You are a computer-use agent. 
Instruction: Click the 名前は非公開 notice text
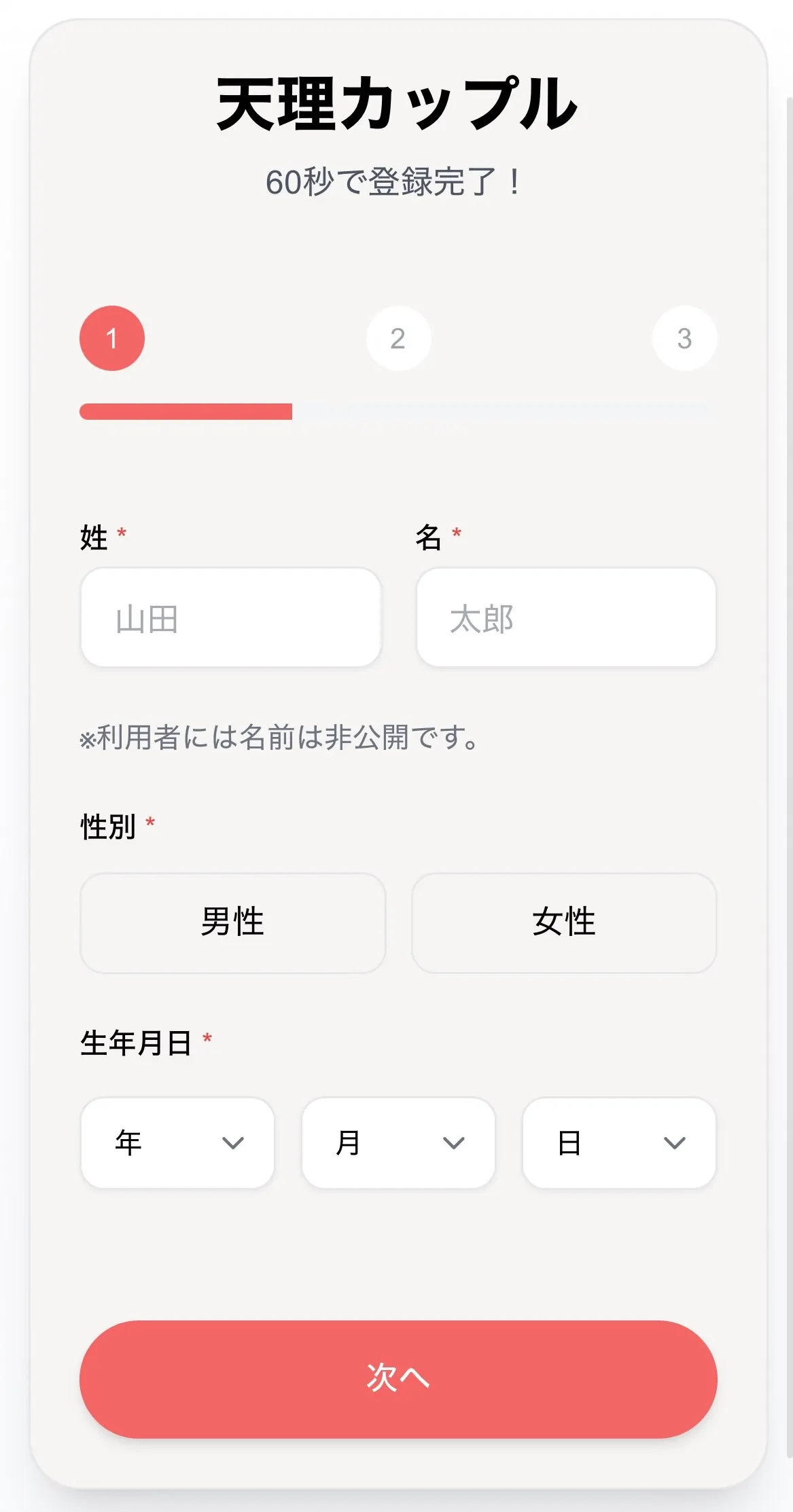click(x=279, y=738)
